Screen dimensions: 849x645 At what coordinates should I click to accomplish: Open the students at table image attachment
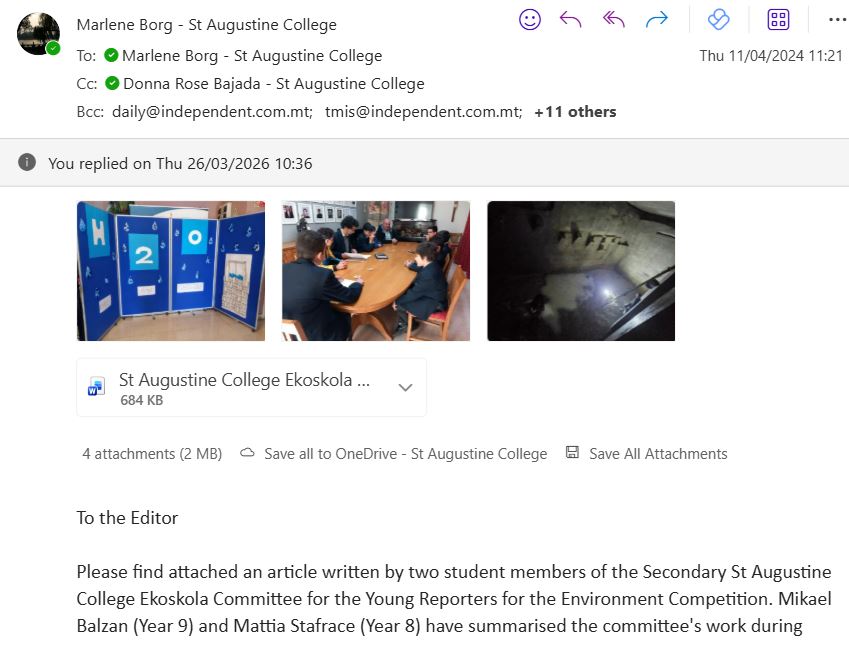(x=376, y=271)
